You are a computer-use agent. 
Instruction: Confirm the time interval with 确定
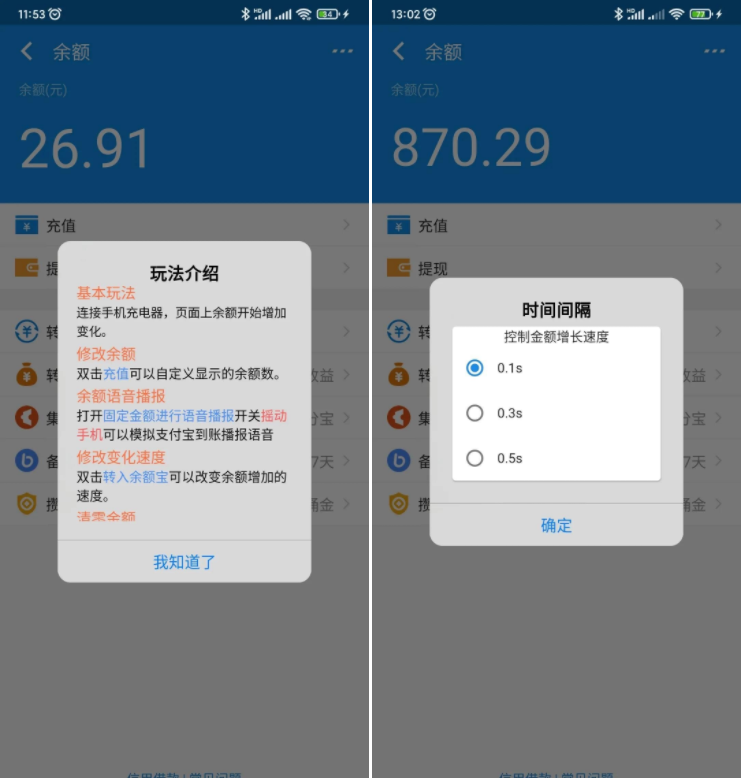(556, 525)
